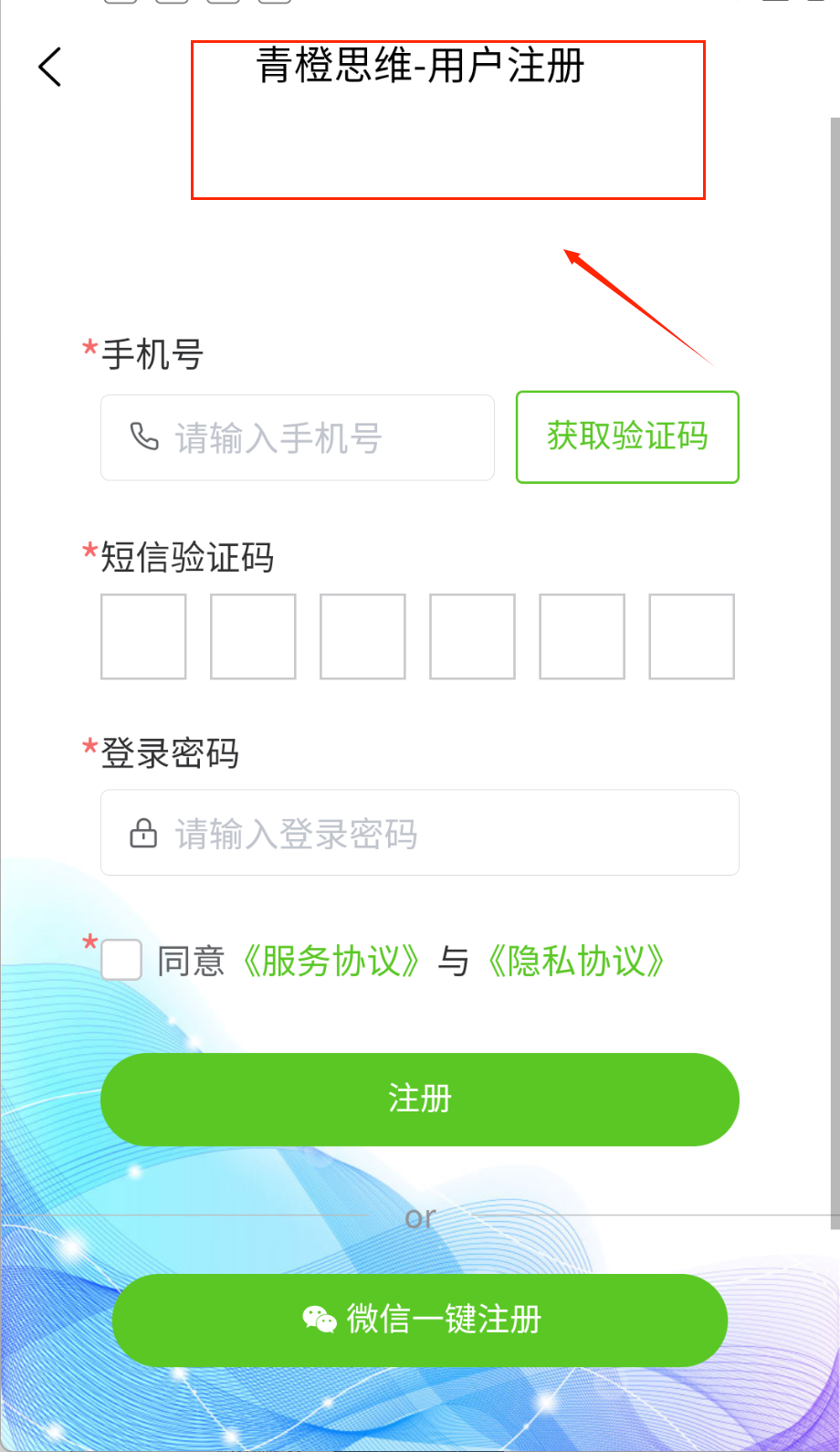Check the agreement consent checkbox
Viewport: 840px width, 1452px height.
[x=121, y=960]
